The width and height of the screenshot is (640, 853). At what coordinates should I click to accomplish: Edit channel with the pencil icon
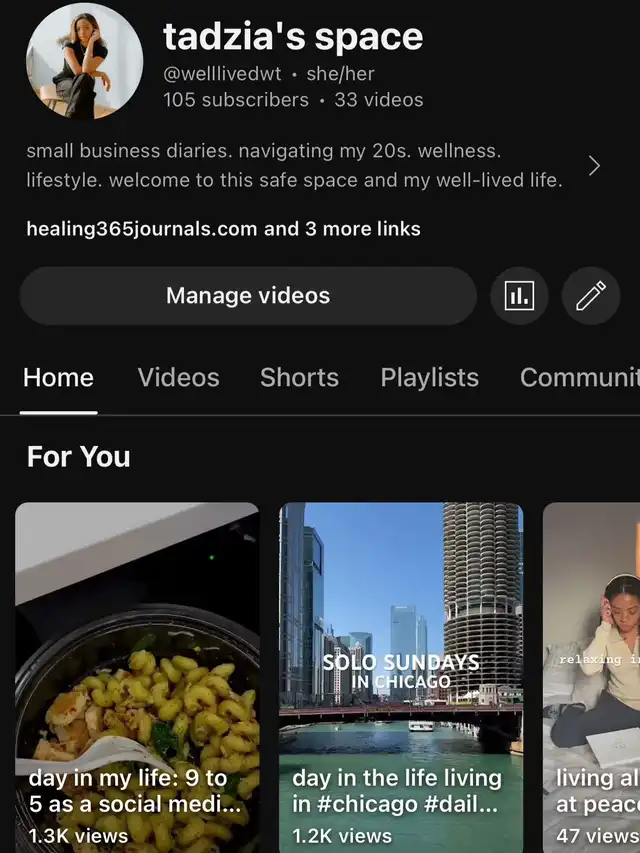pos(591,296)
